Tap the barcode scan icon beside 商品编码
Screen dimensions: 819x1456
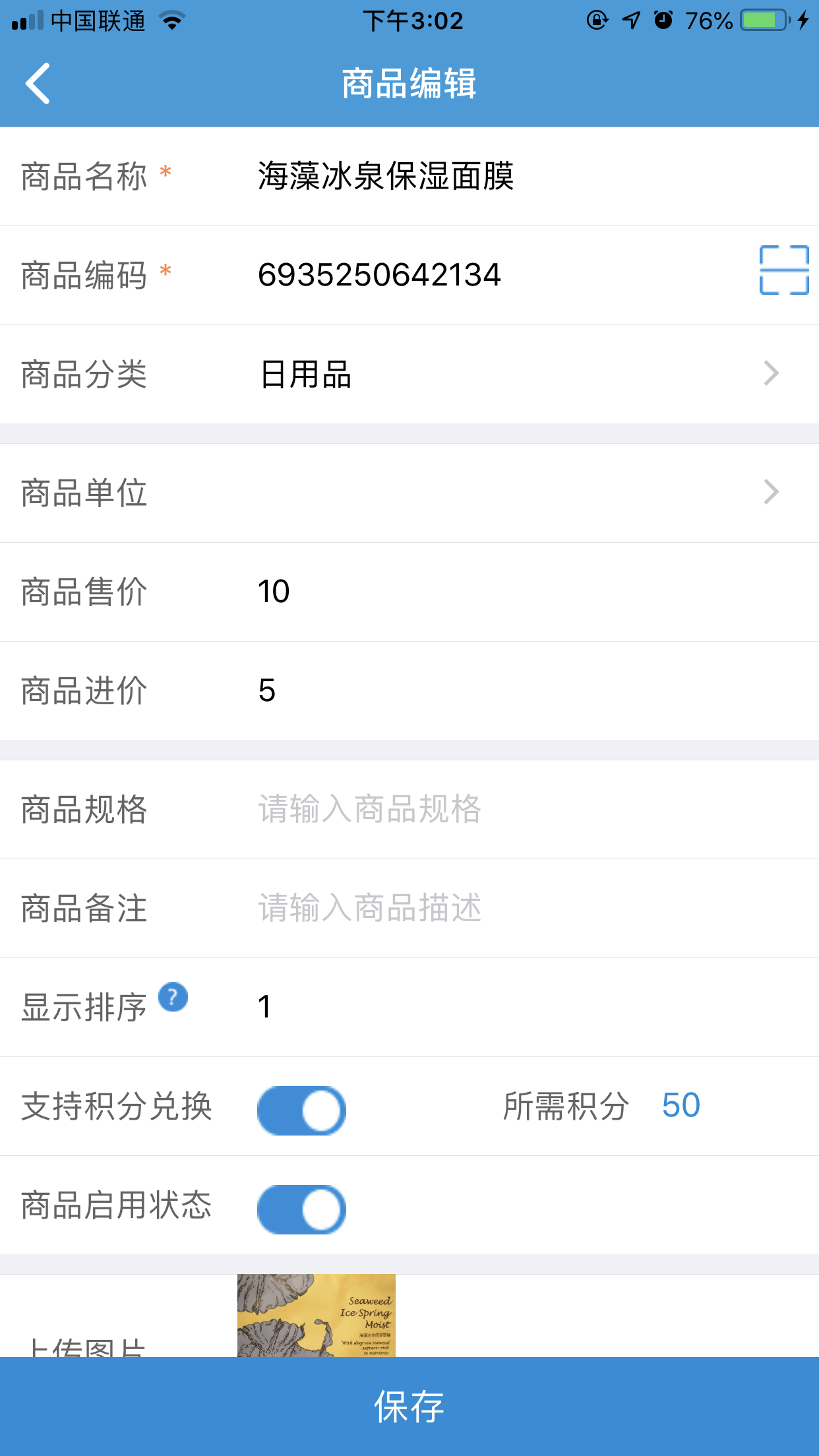pyautogui.click(x=784, y=270)
